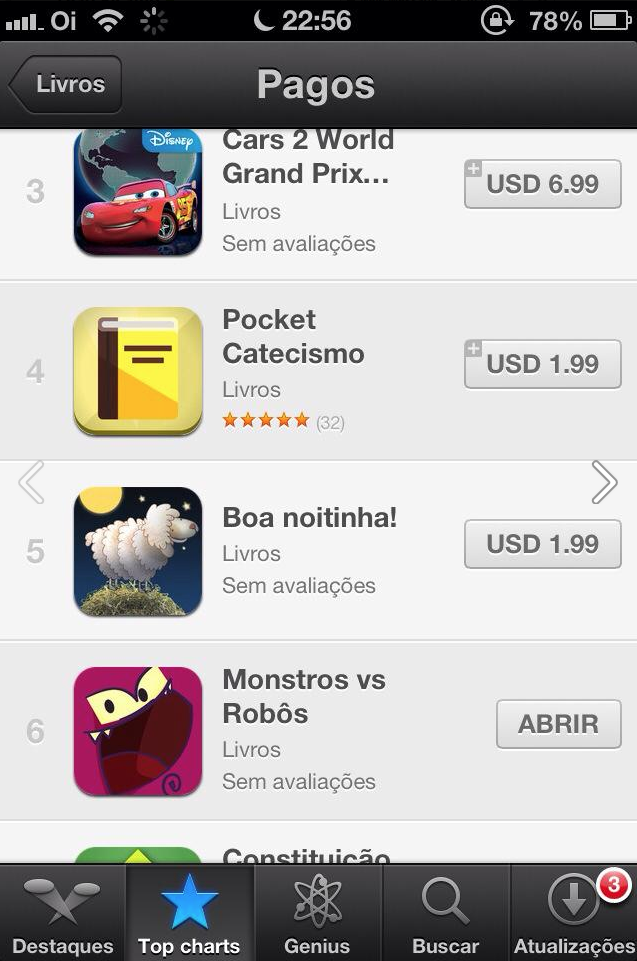This screenshot has width=637, height=961.
Task: Open the Boa noitinha! app page
Action: point(309,550)
